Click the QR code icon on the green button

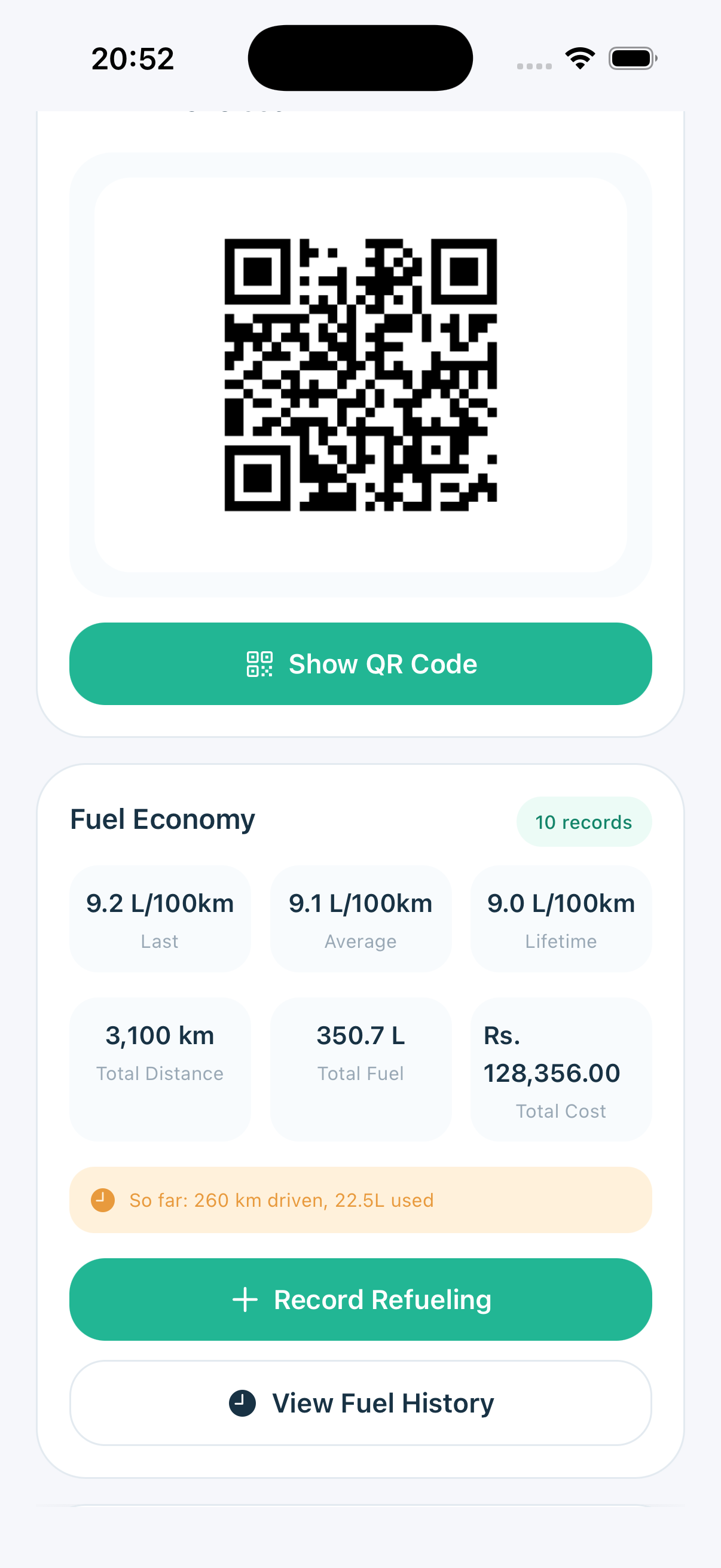pos(259,664)
